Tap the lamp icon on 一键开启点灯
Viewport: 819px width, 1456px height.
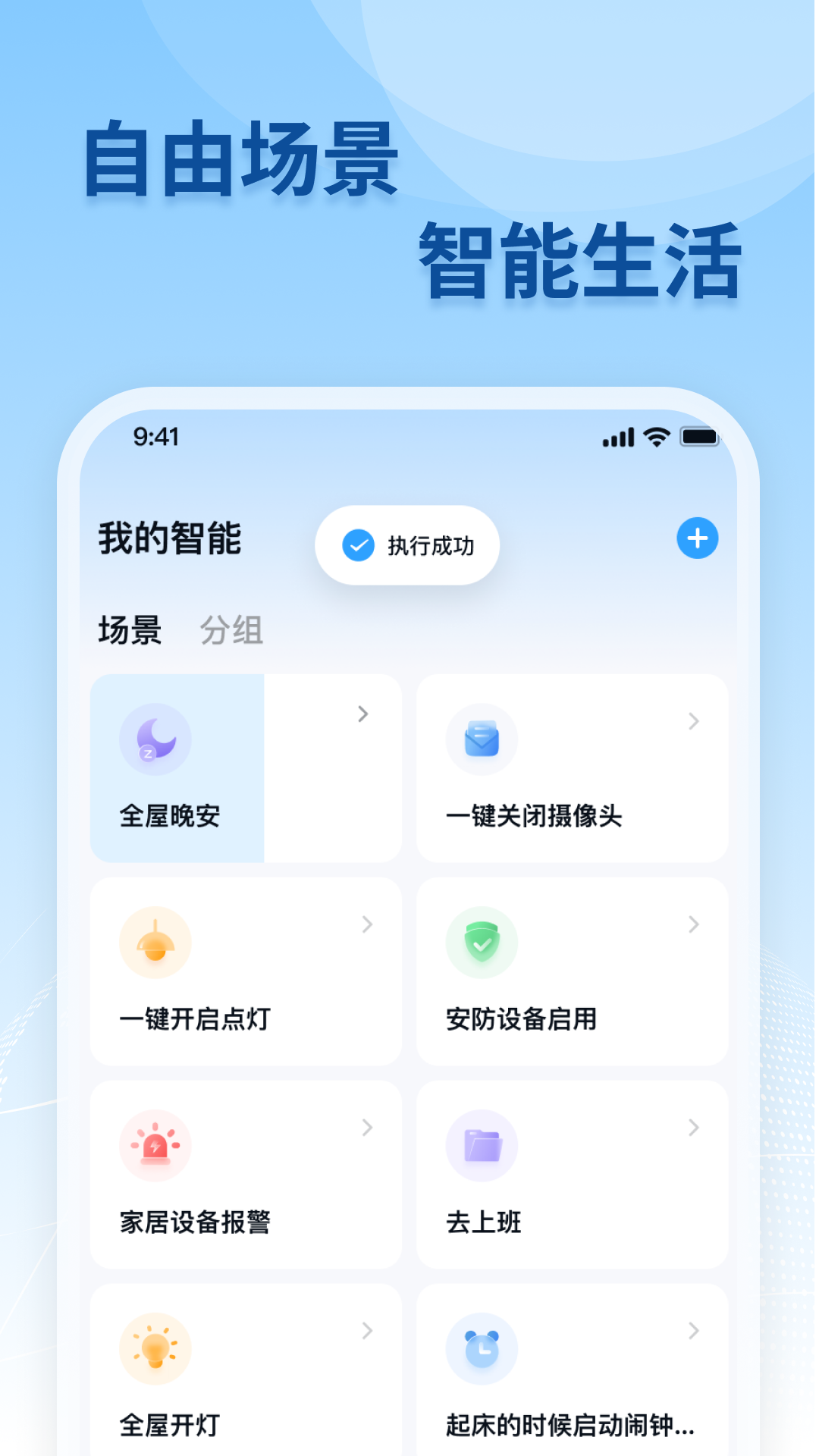click(x=155, y=942)
